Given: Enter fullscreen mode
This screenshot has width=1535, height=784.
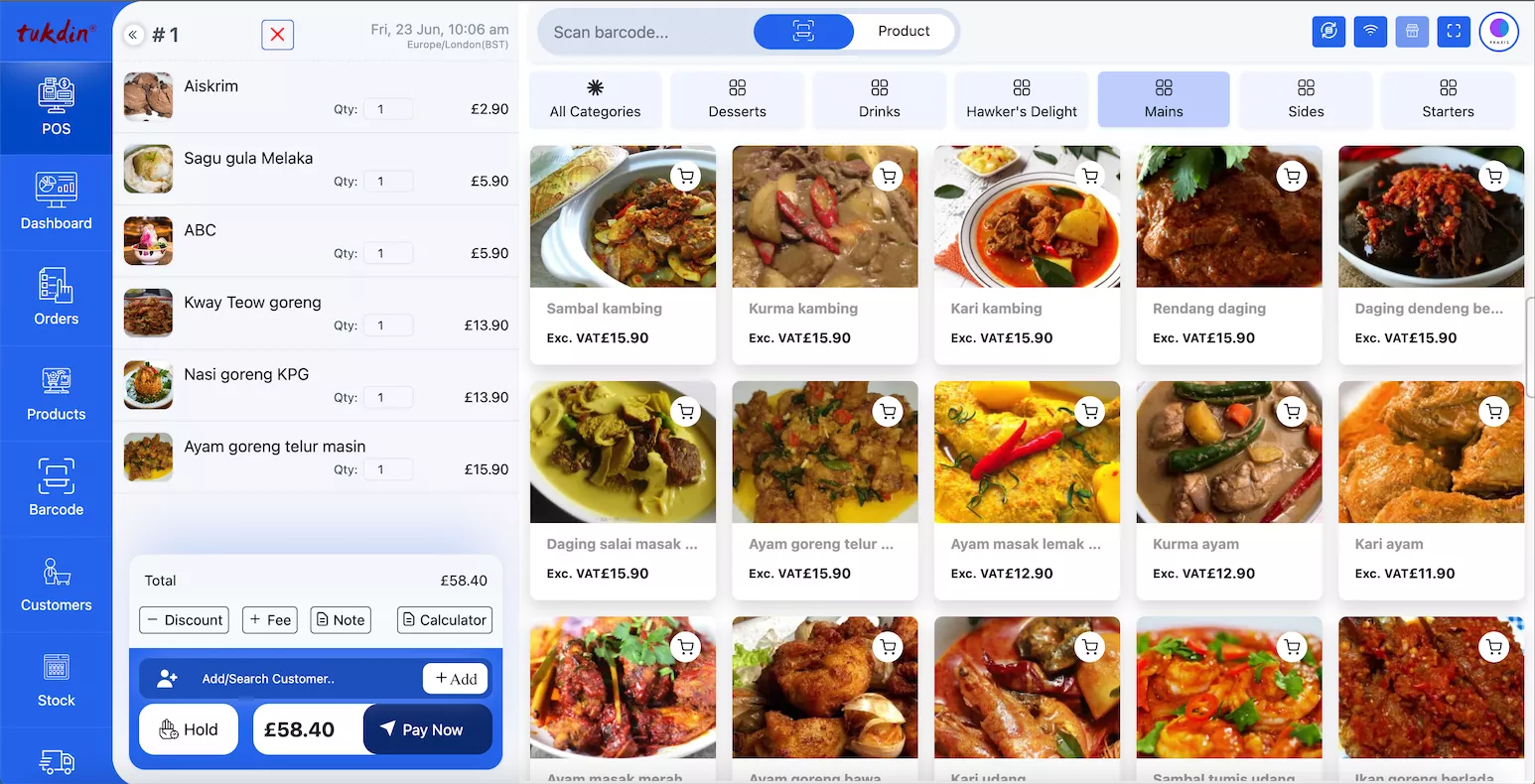Looking at the screenshot, I should point(1454,32).
